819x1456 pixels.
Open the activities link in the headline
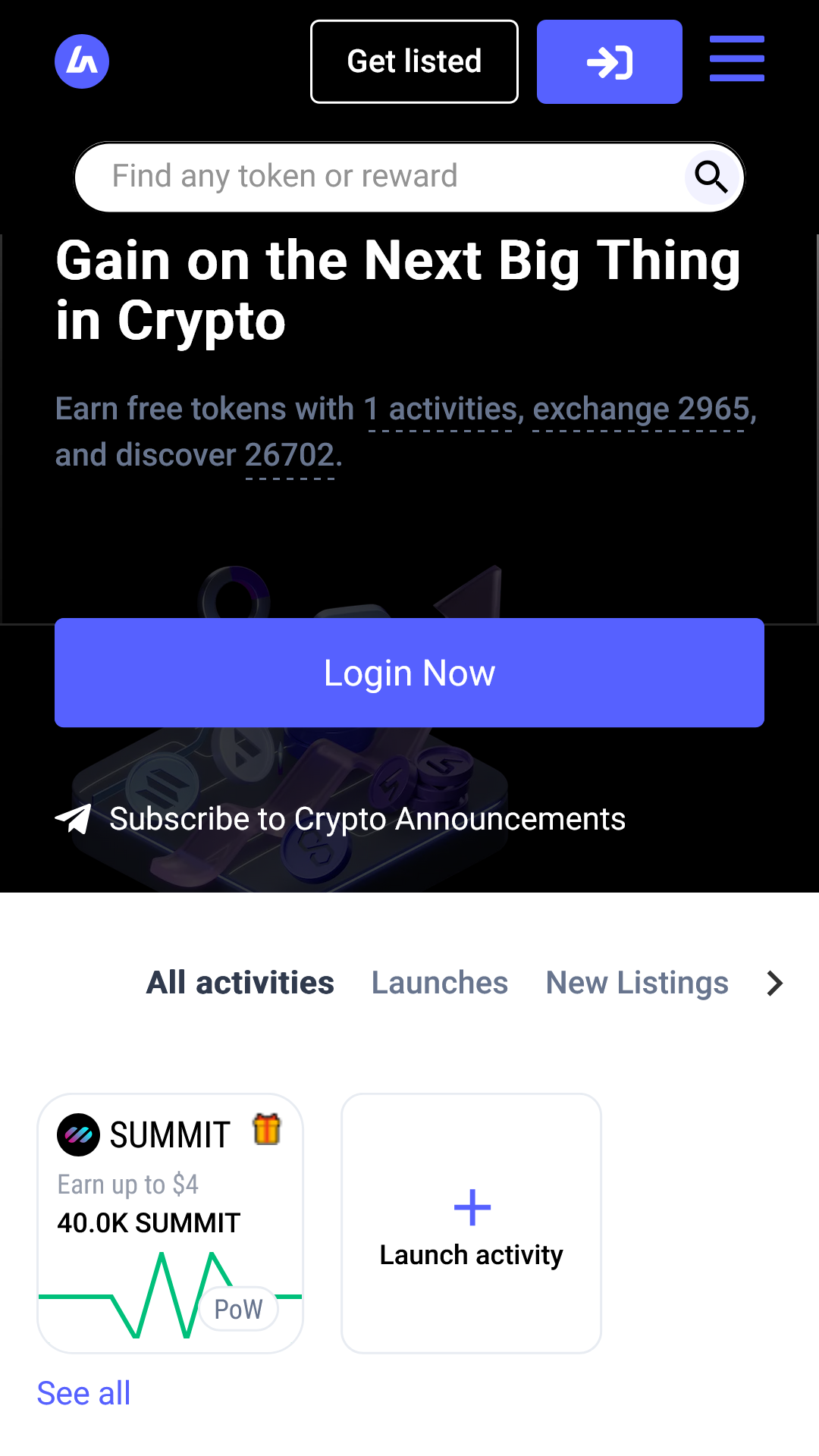(x=441, y=409)
